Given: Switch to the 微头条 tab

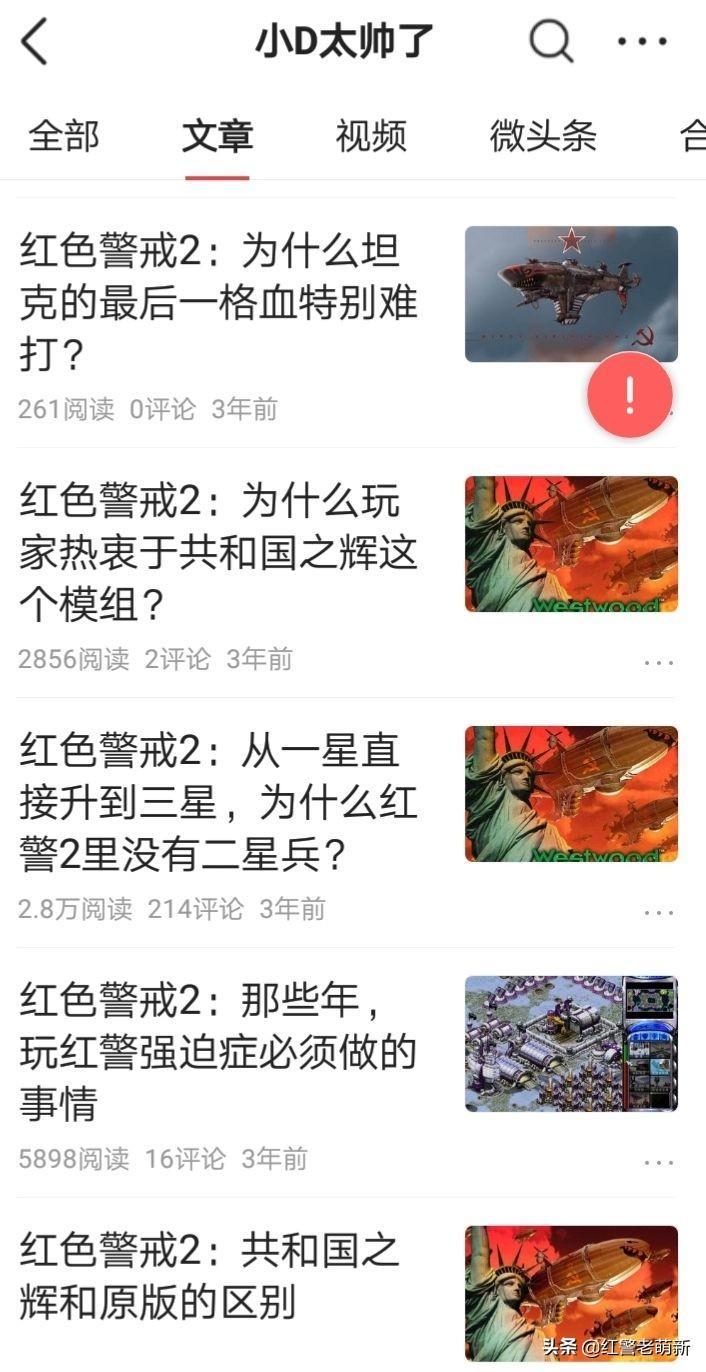Looking at the screenshot, I should coord(543,136).
